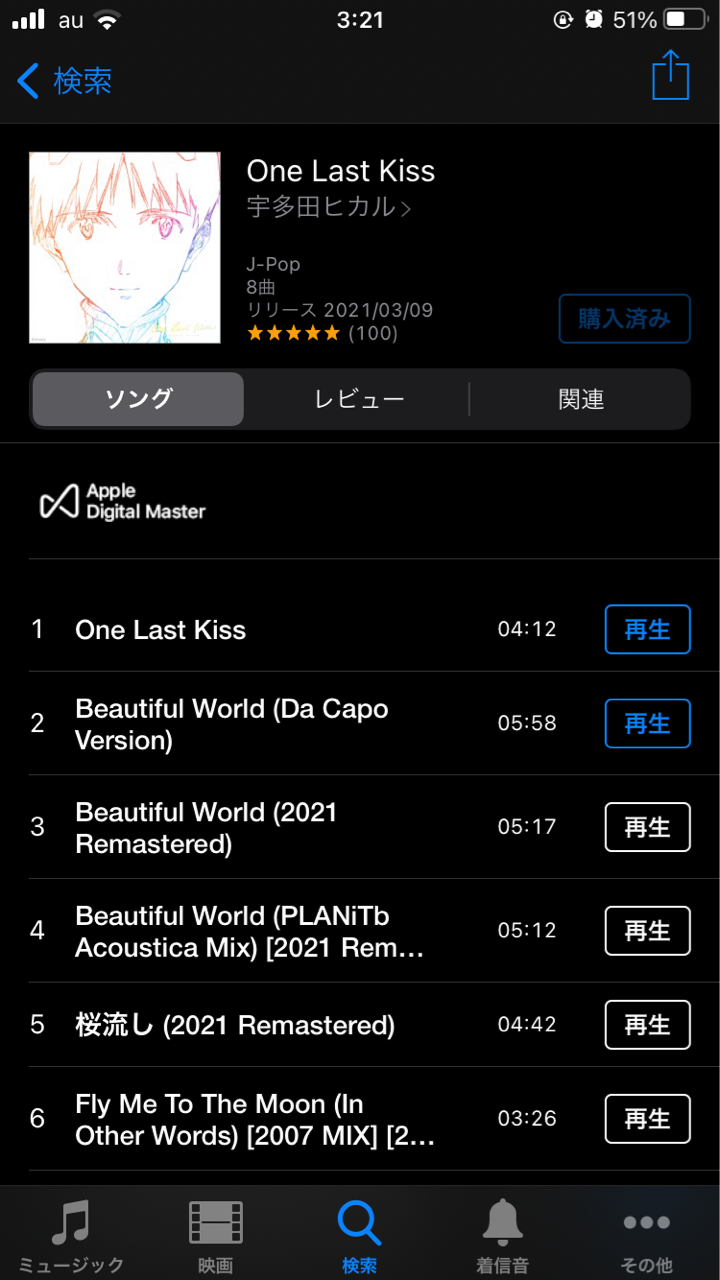Open the ミュージック tab
Image resolution: width=720 pixels, height=1280 pixels.
pos(71,1236)
